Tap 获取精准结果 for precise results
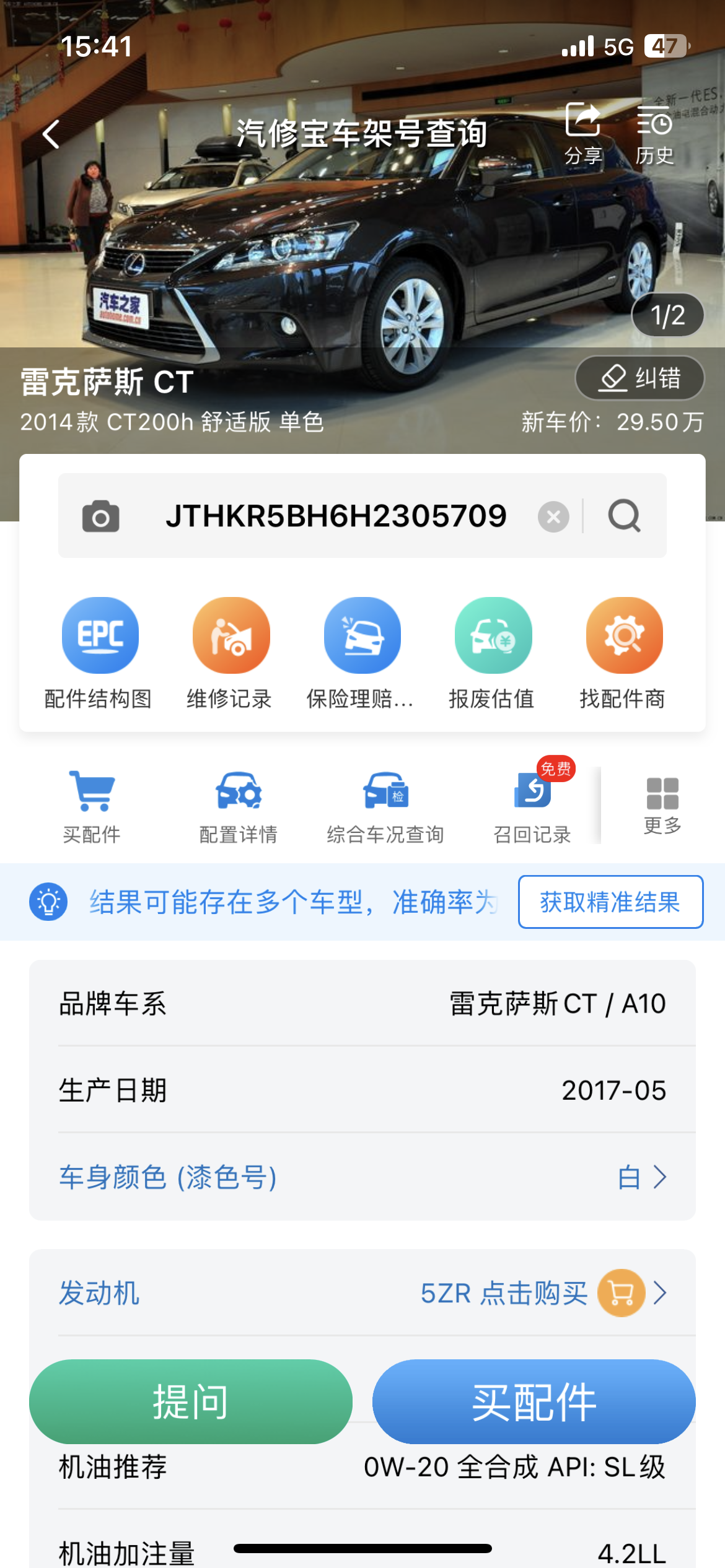The height and width of the screenshot is (1568, 725). (x=610, y=902)
